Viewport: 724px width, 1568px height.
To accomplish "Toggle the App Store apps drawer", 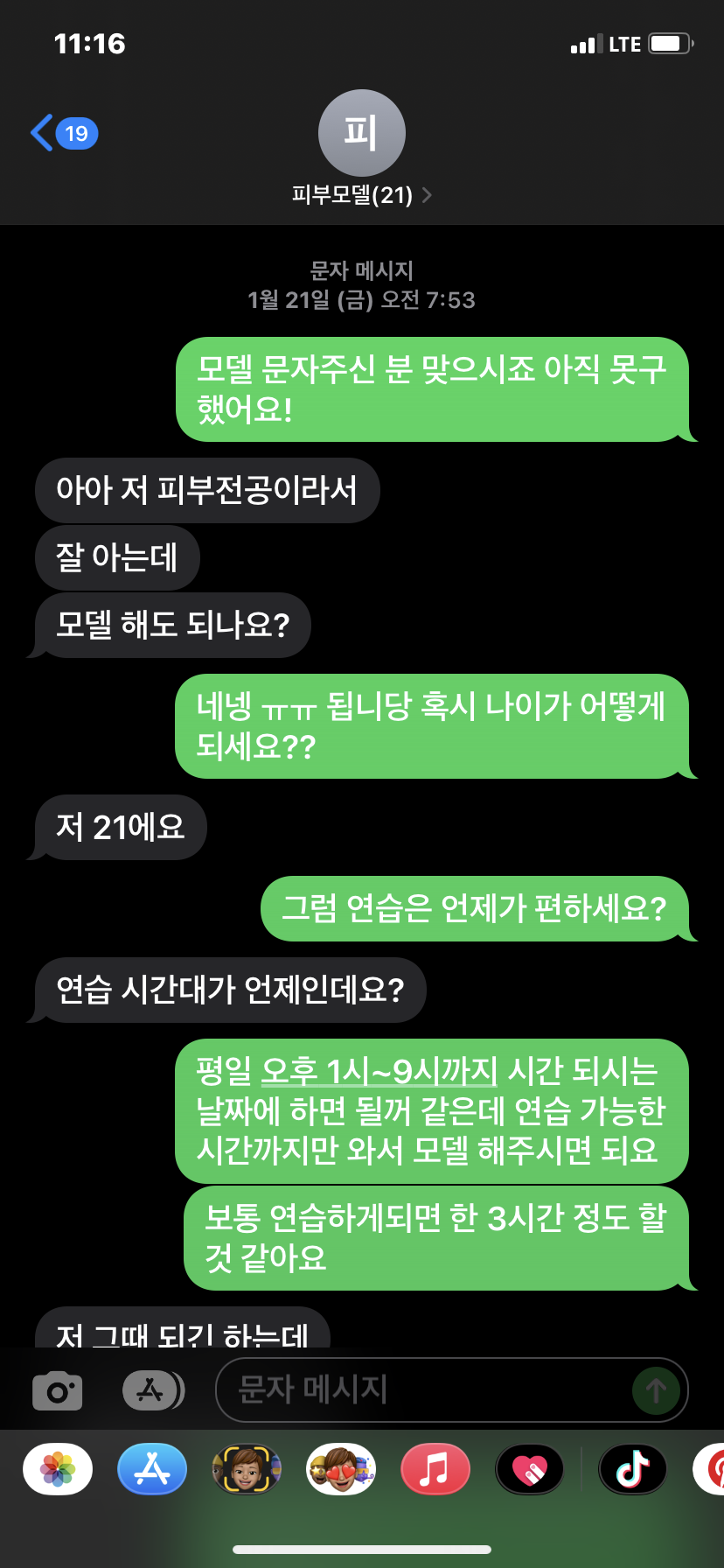I will (x=152, y=1389).
